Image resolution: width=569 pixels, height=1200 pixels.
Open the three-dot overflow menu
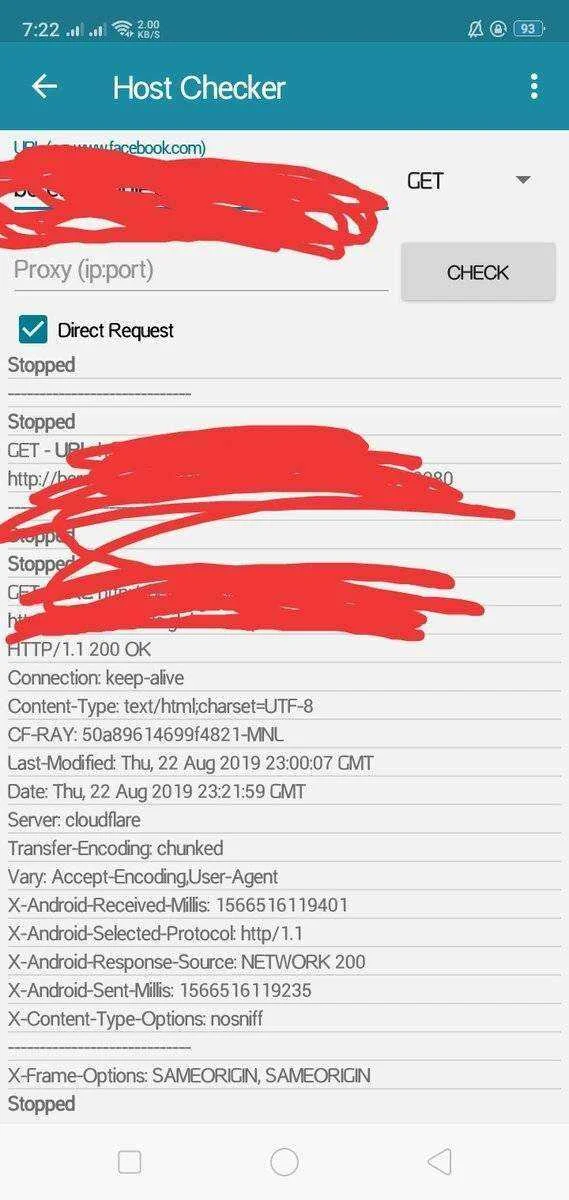point(534,87)
